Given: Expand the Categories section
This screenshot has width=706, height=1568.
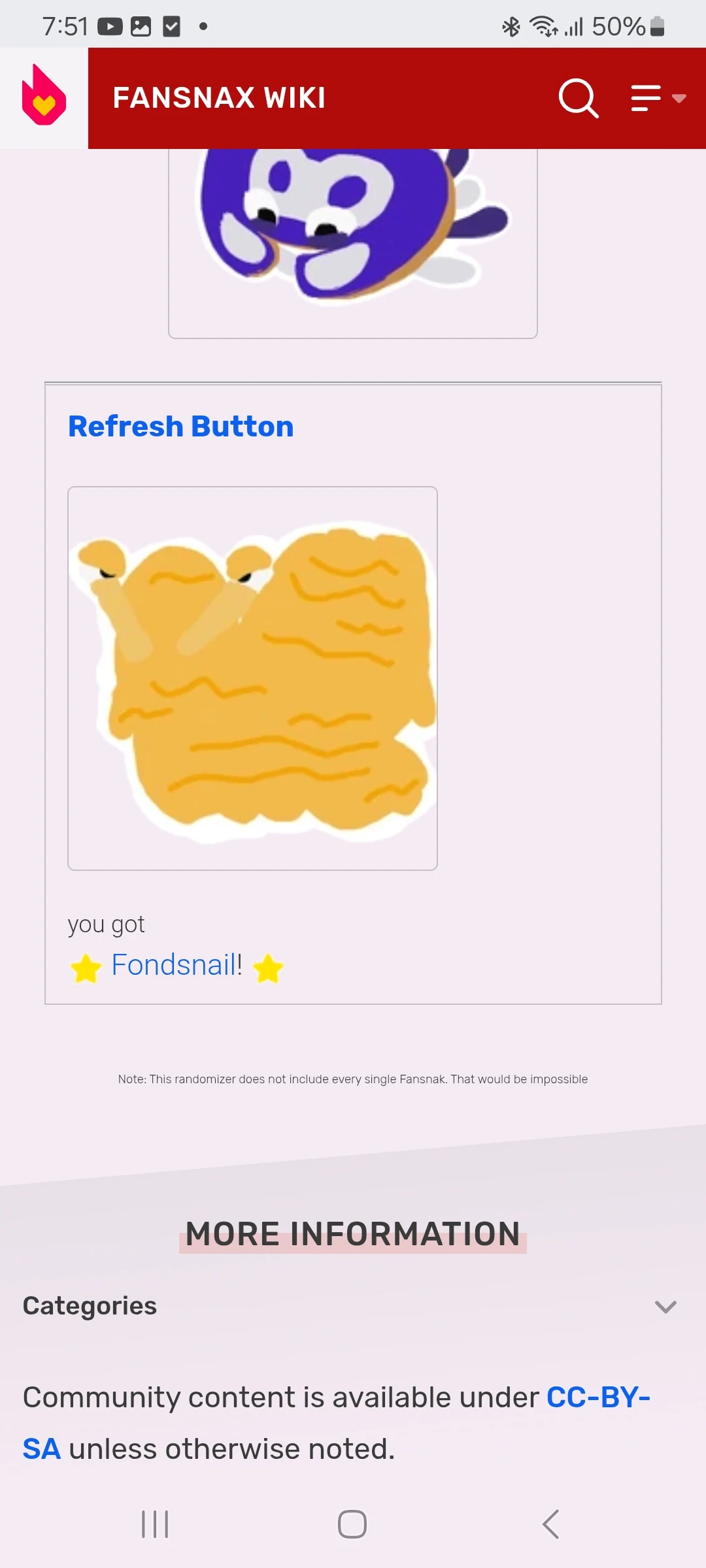Looking at the screenshot, I should tap(665, 1306).
